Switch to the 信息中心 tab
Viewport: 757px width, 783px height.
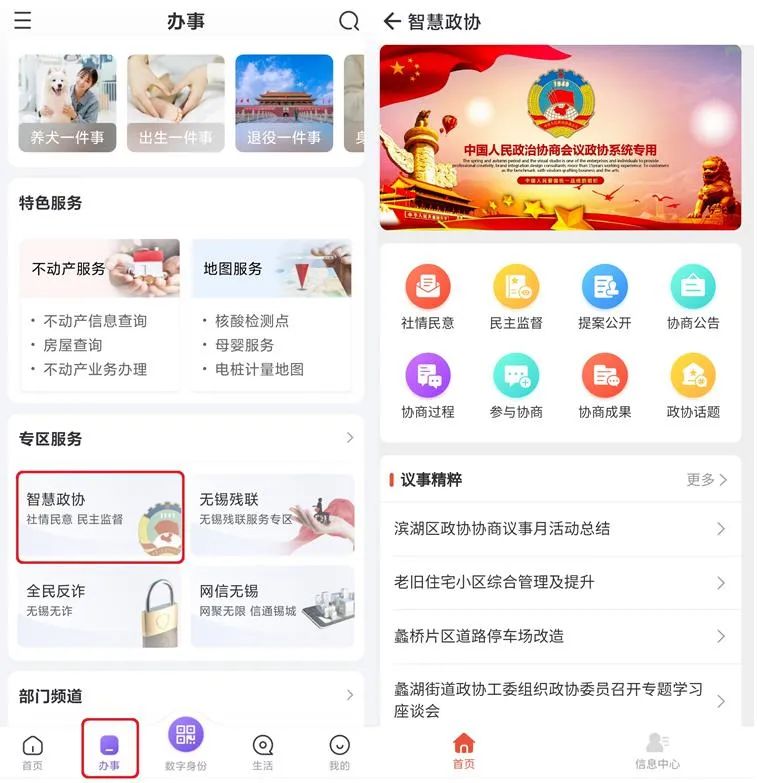click(x=657, y=750)
